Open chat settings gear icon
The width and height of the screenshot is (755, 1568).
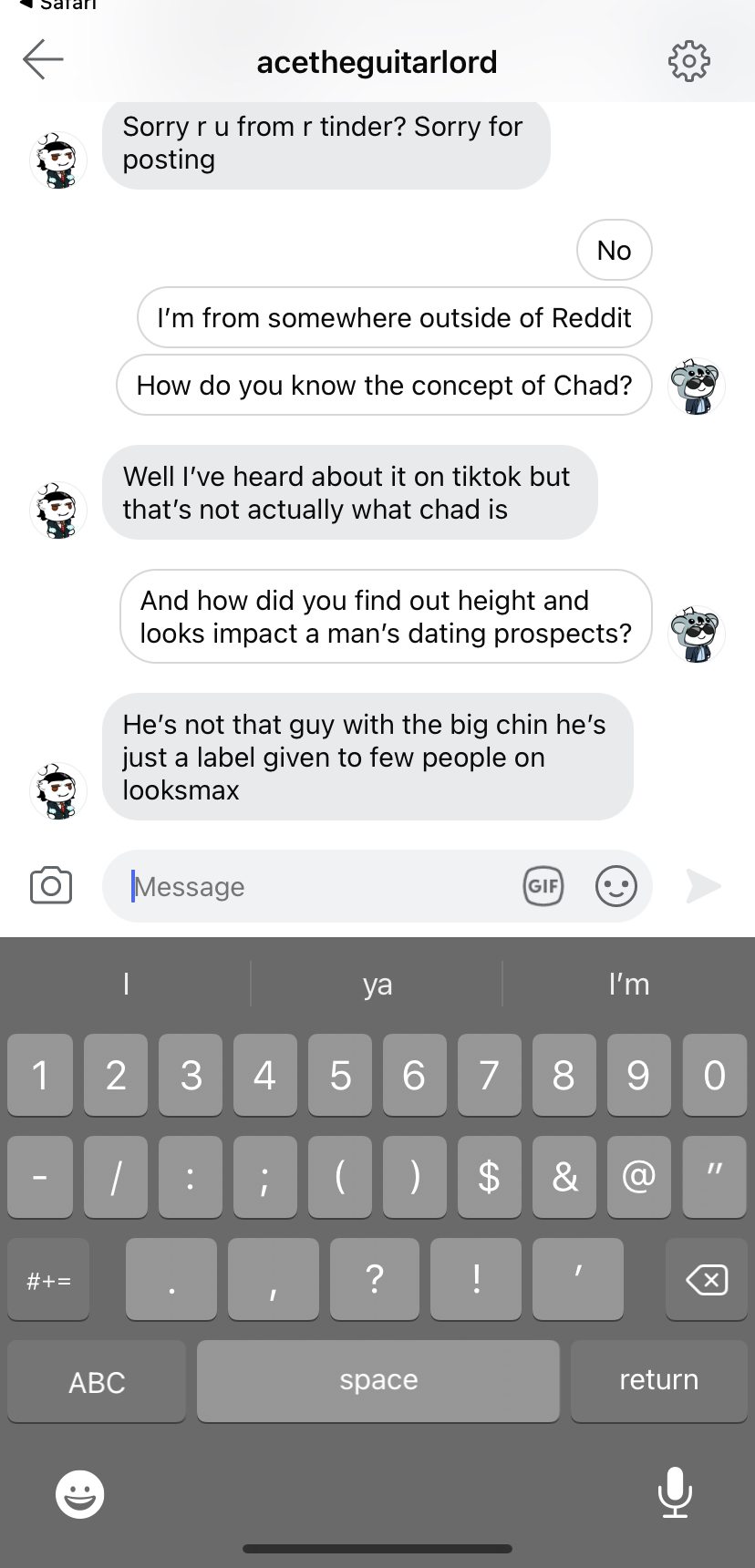click(x=688, y=61)
